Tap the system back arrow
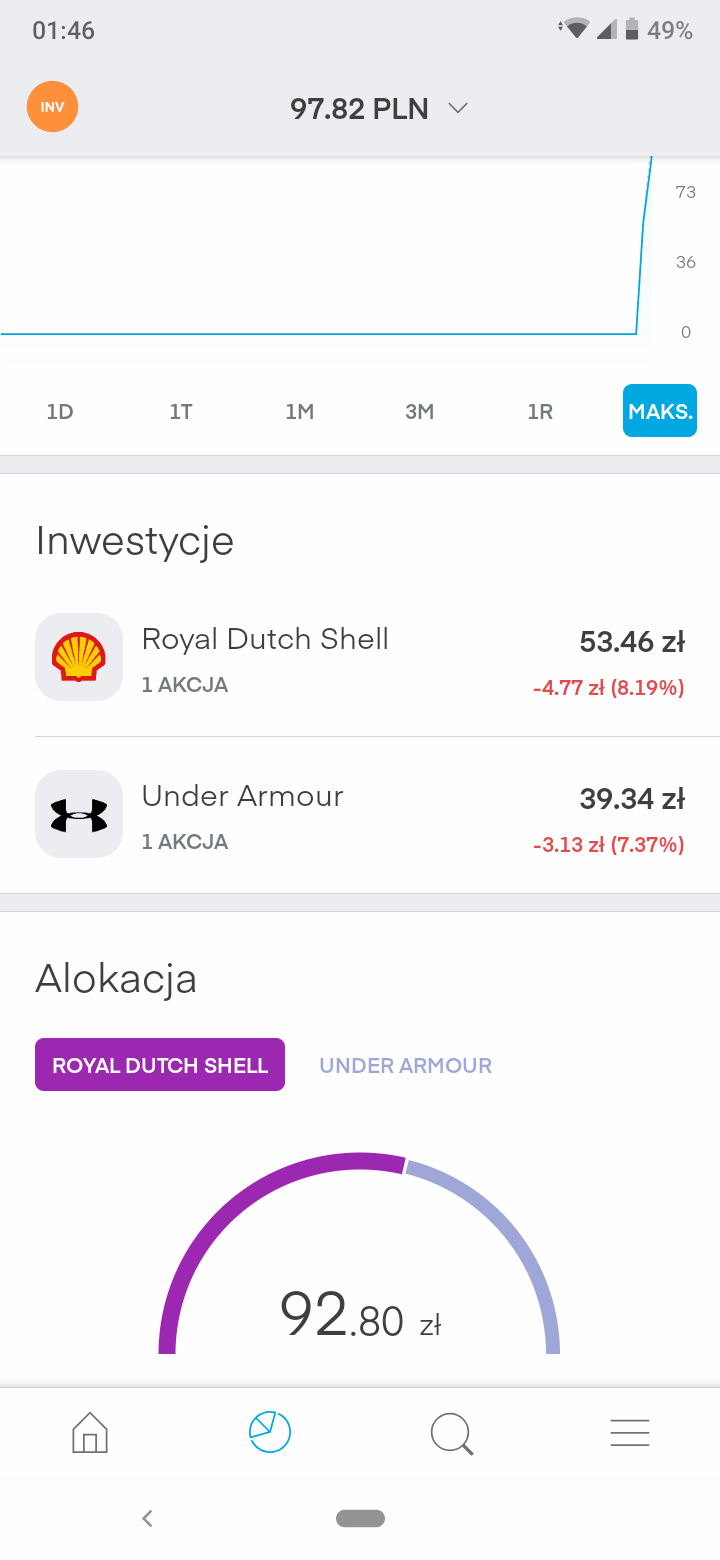 tap(147, 1518)
